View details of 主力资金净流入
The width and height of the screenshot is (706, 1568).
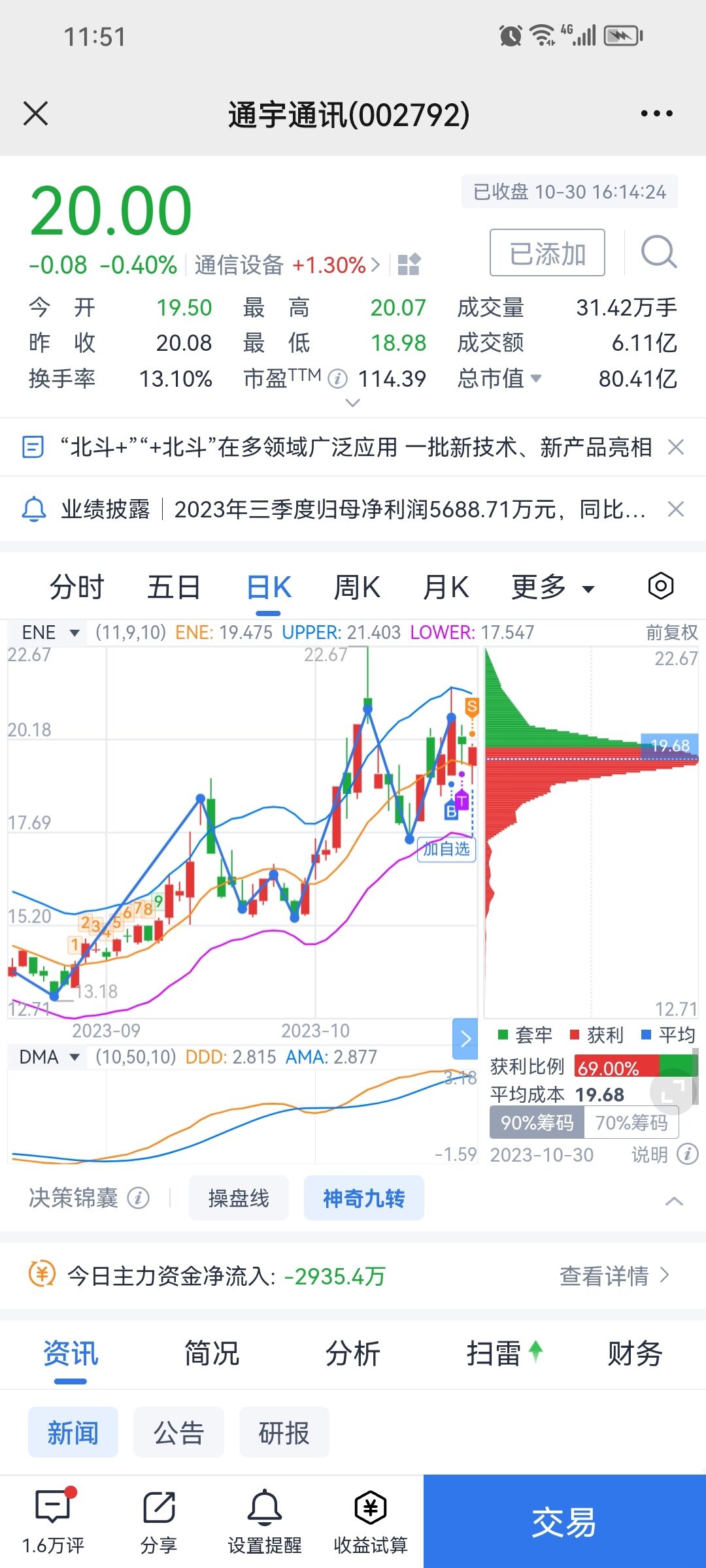click(613, 1275)
